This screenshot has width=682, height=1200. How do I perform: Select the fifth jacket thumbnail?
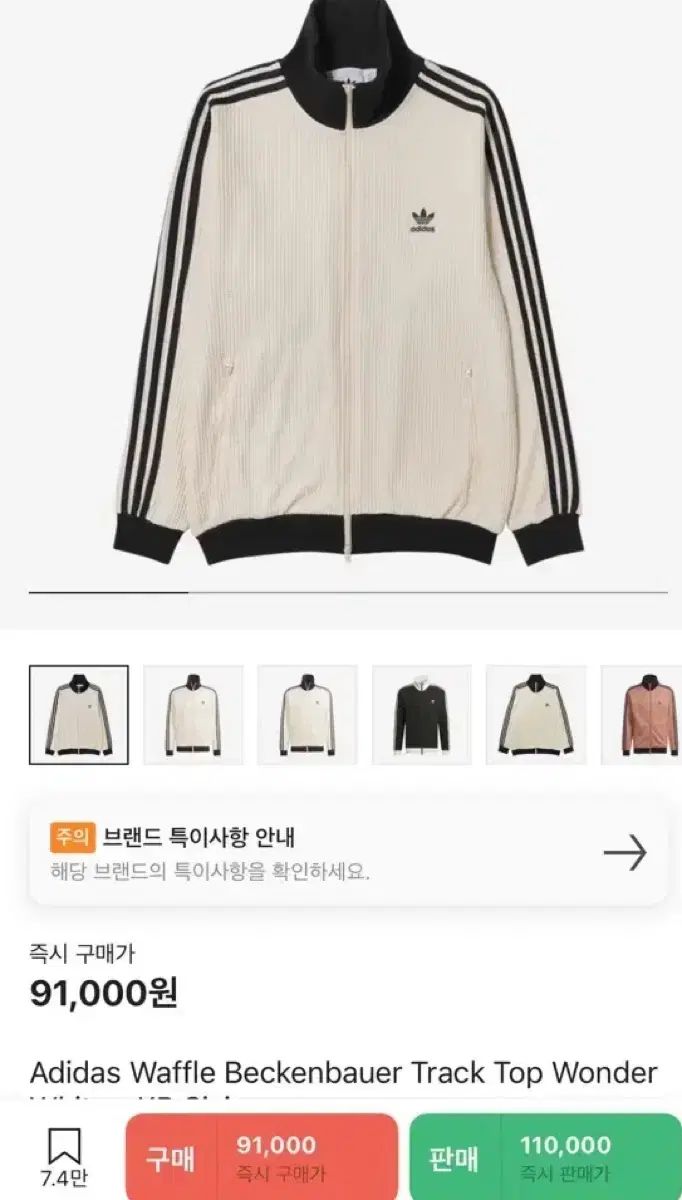tap(535, 715)
